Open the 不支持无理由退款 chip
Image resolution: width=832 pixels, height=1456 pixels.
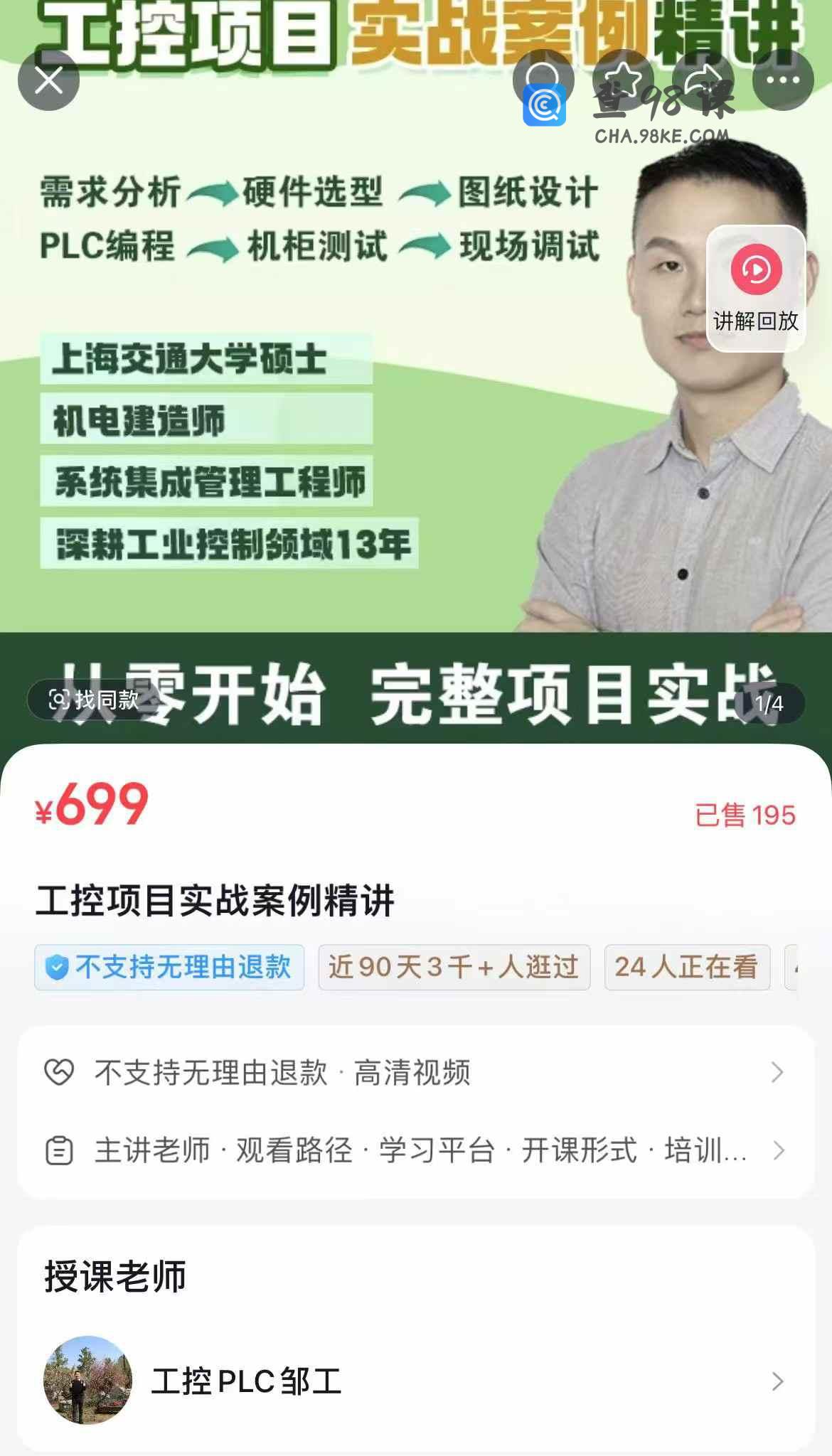(169, 967)
